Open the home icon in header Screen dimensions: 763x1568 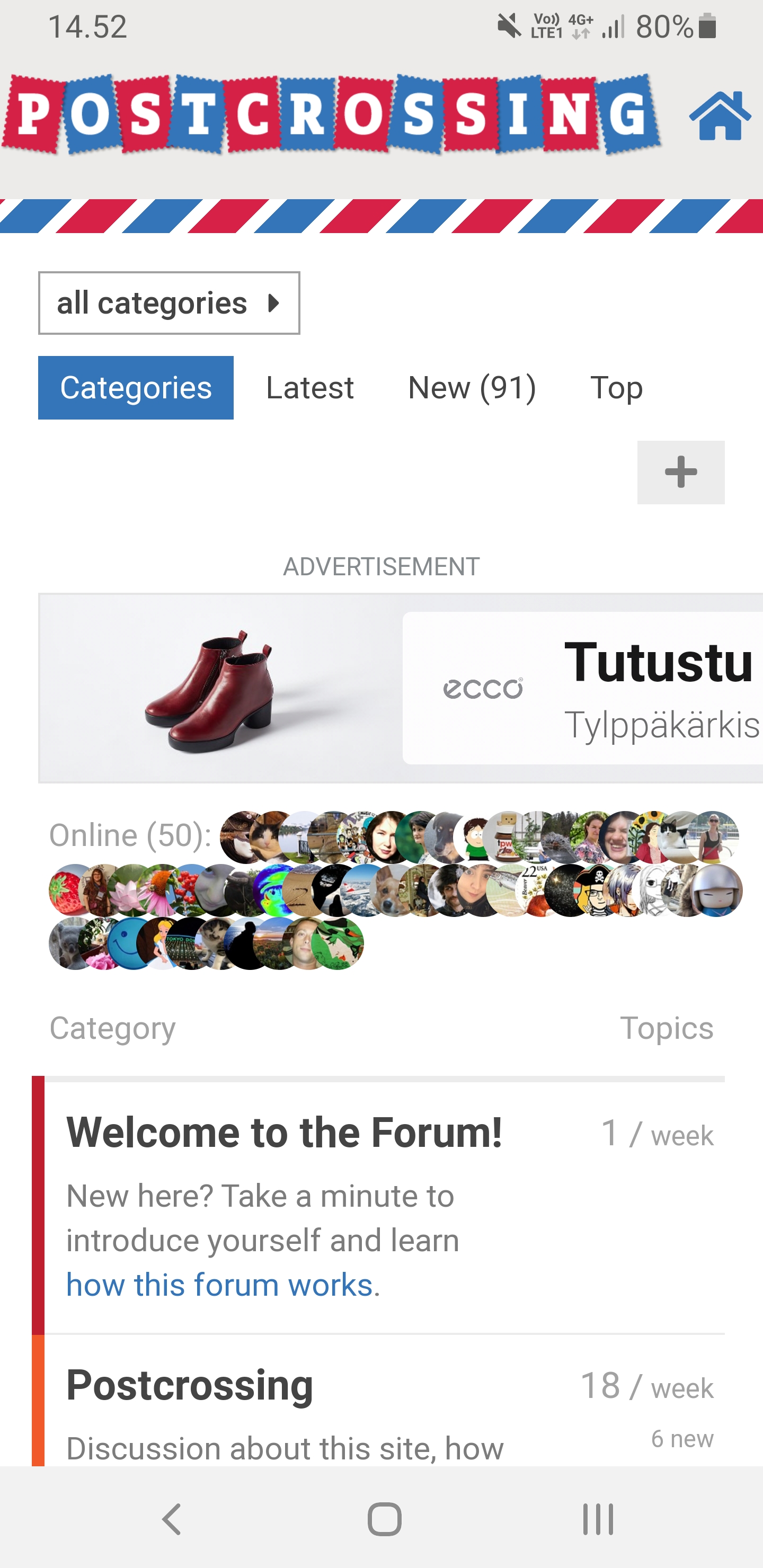click(x=720, y=115)
